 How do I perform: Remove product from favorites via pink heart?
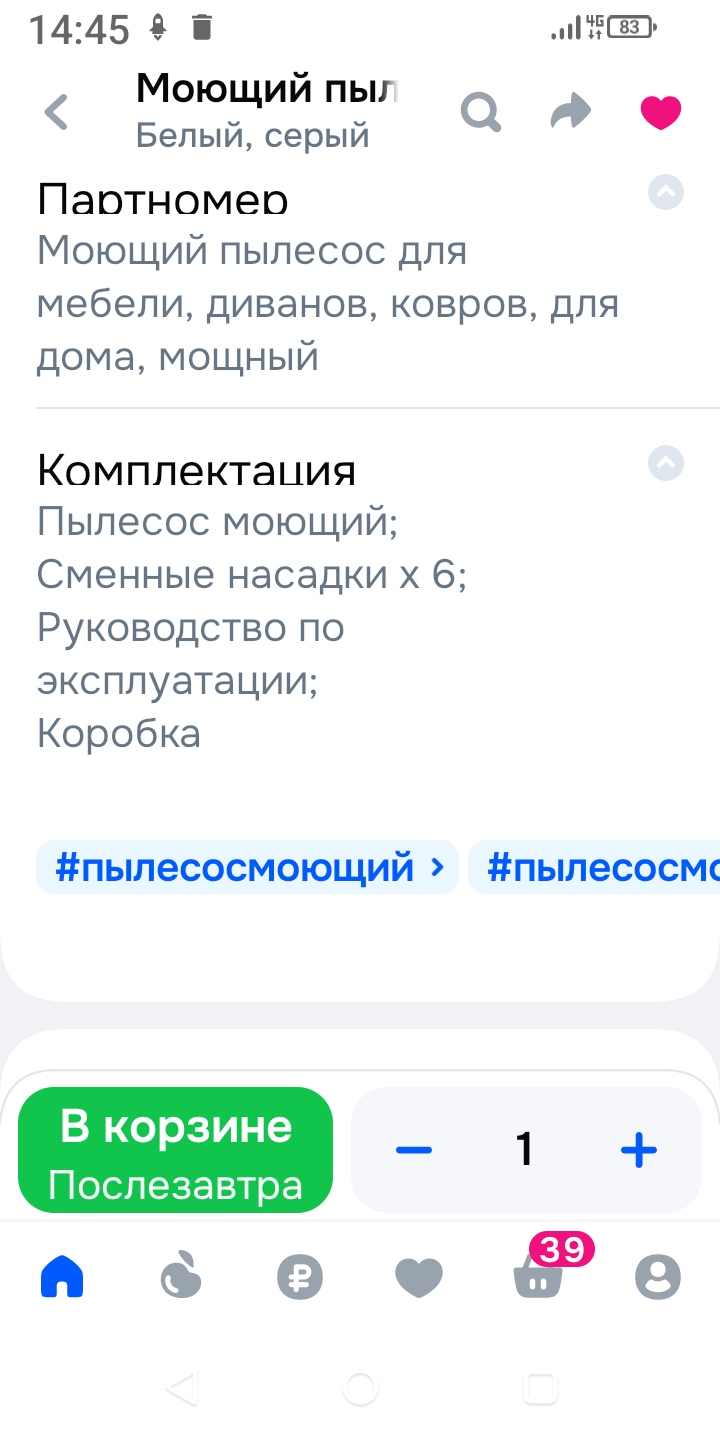[661, 112]
